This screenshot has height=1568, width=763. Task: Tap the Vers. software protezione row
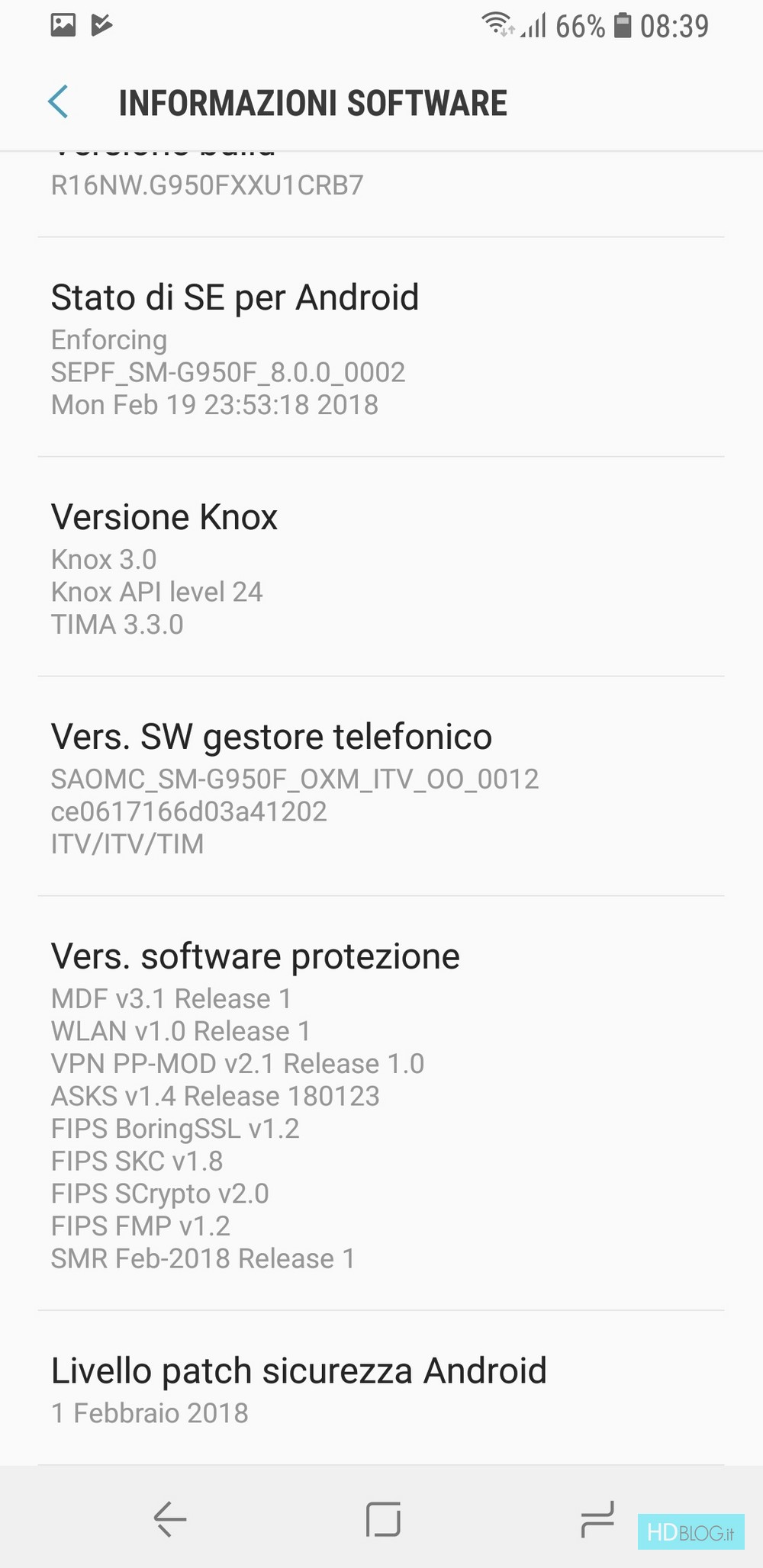[381, 1104]
